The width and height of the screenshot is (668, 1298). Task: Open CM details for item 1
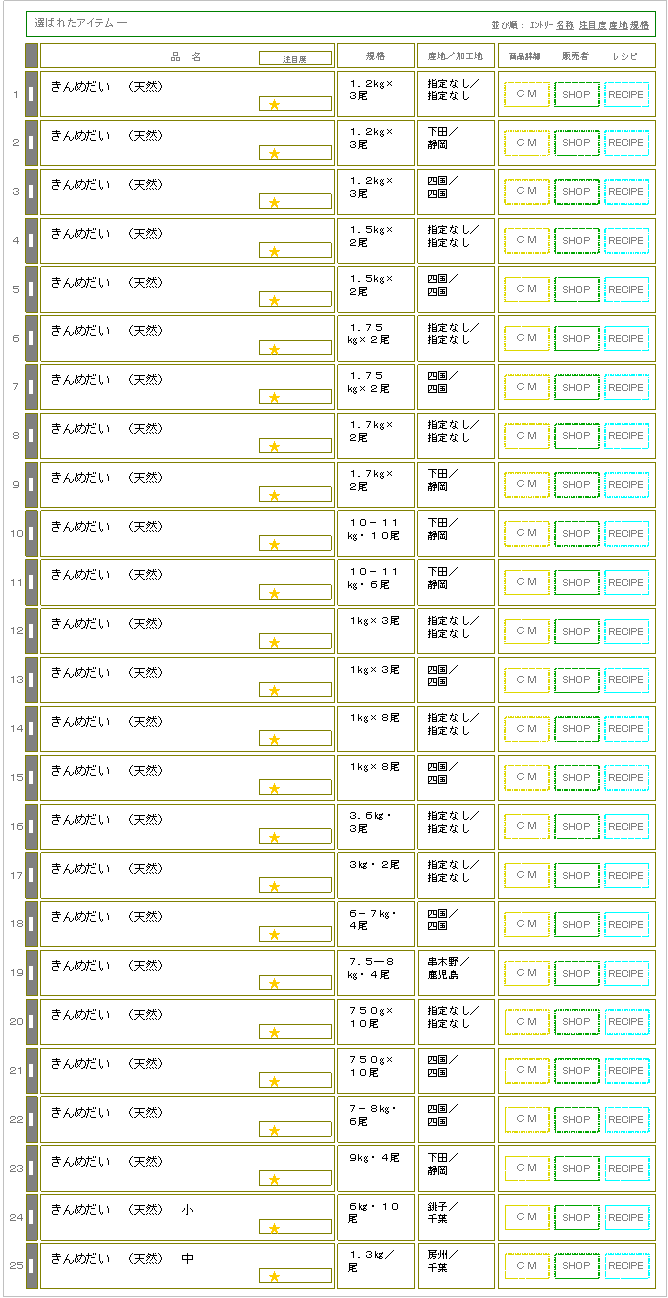[527, 94]
